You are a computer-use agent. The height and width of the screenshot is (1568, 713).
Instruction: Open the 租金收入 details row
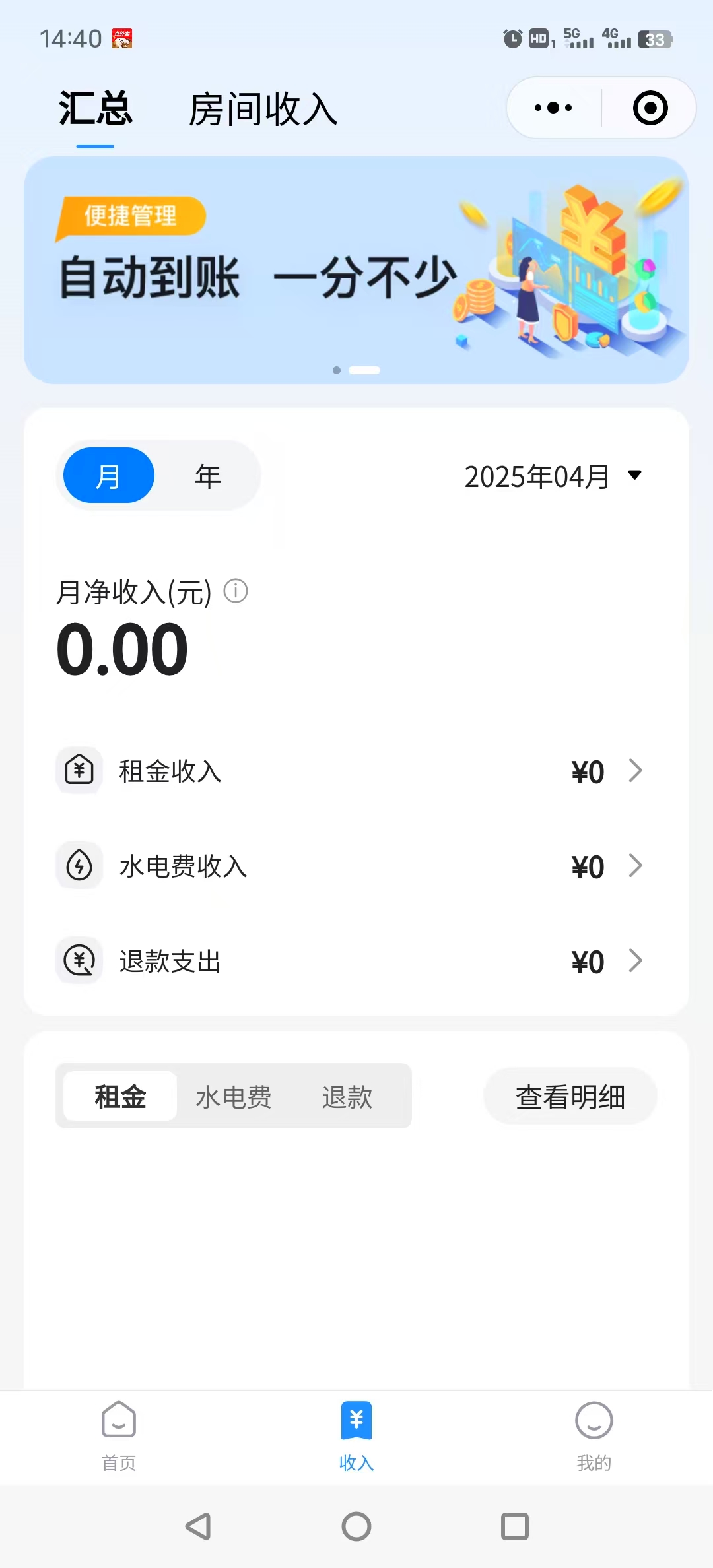[x=356, y=771]
